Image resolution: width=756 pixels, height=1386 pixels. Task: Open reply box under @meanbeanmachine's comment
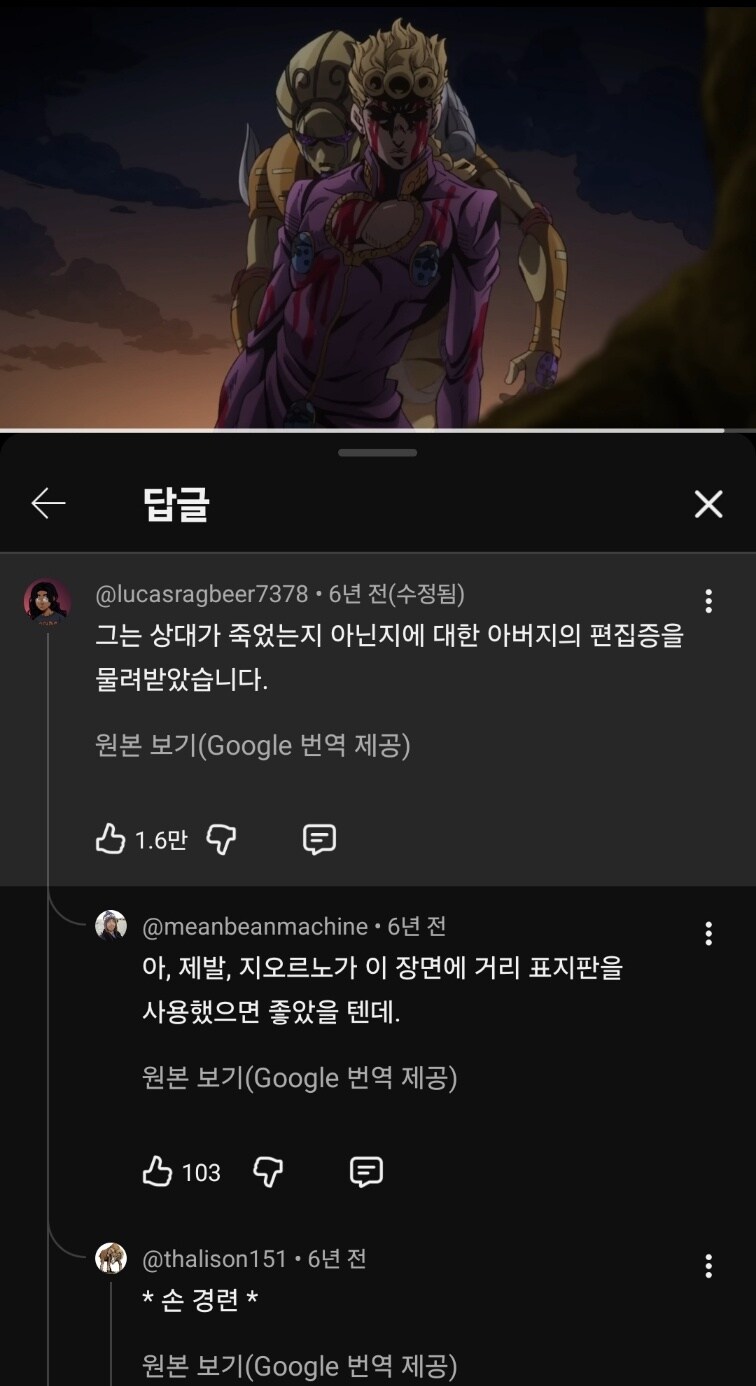click(368, 1171)
